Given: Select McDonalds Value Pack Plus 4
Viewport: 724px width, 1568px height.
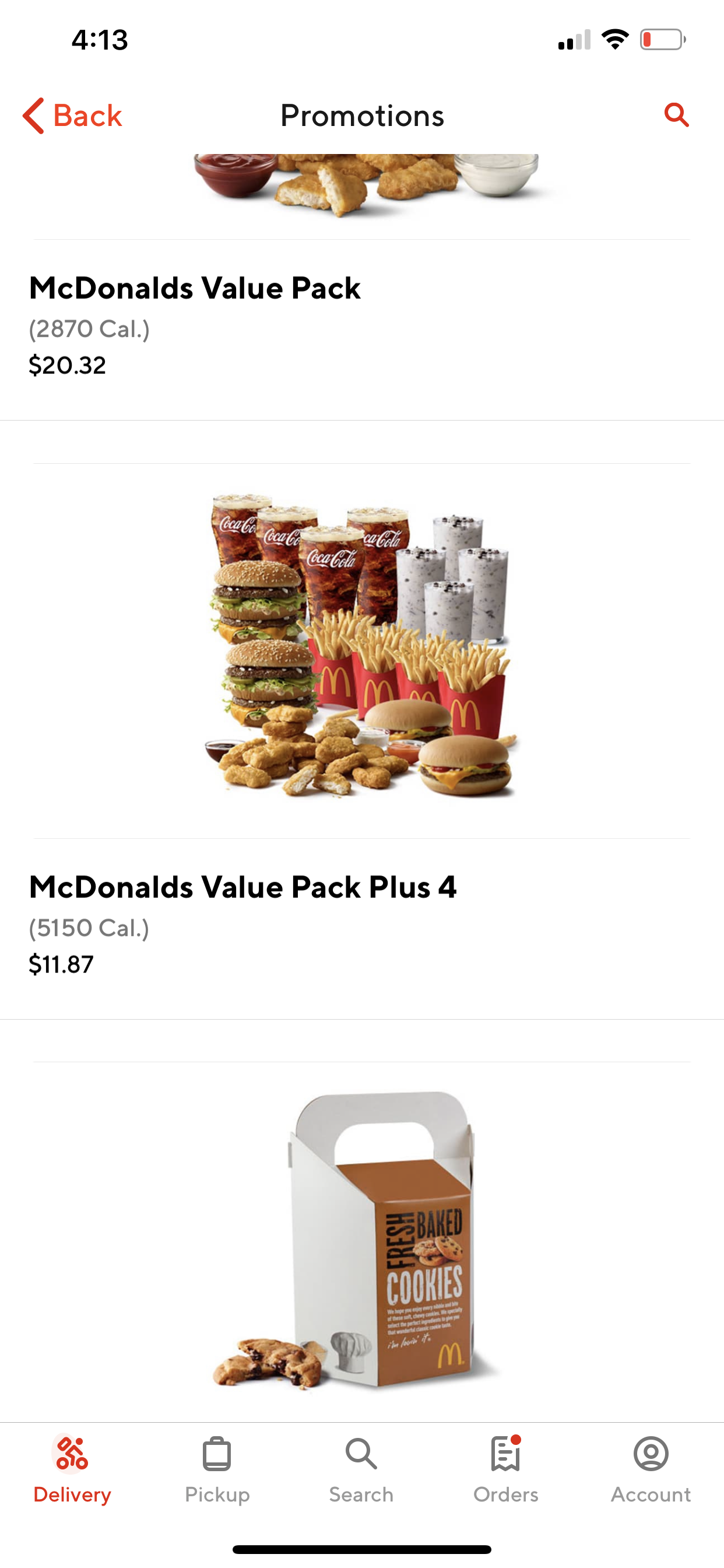Looking at the screenshot, I should (242, 887).
